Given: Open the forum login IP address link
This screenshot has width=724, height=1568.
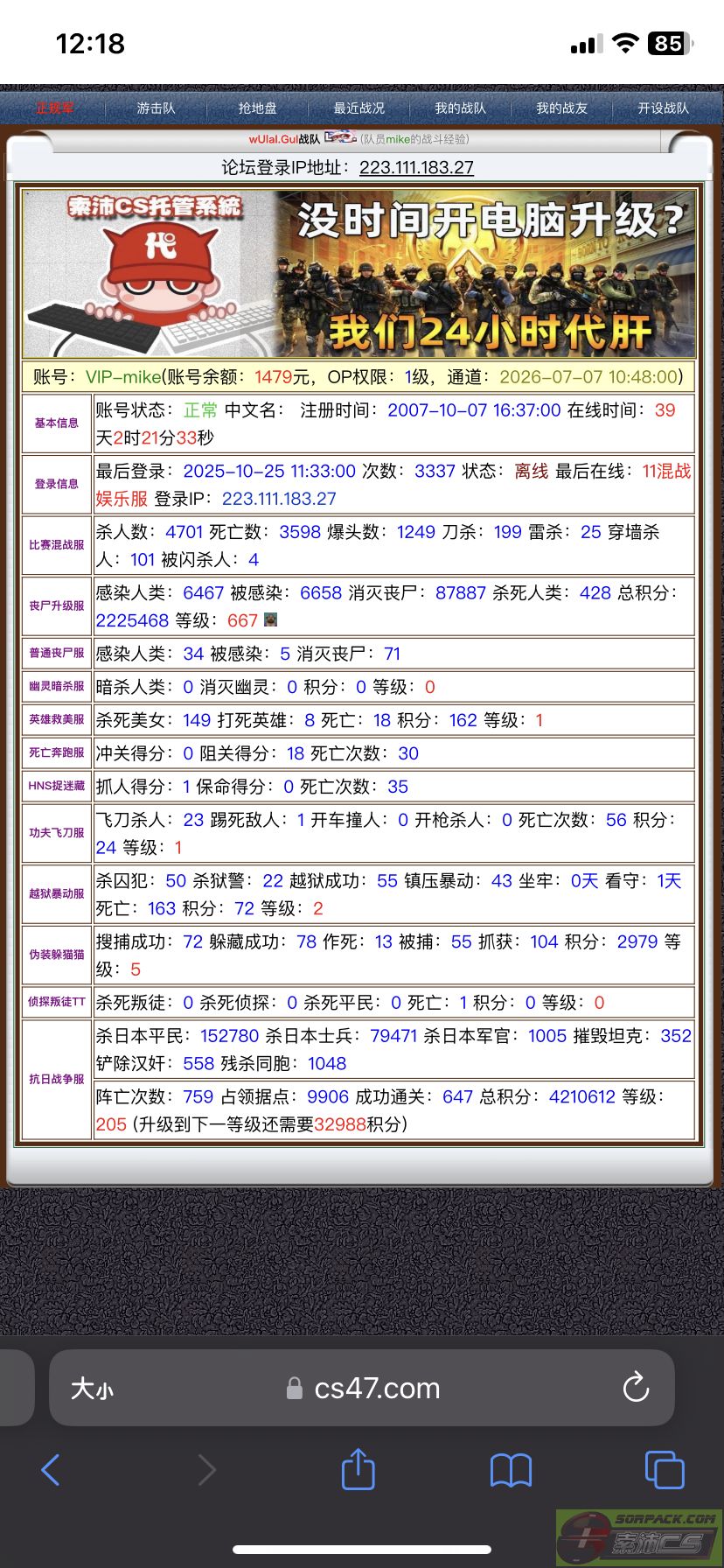Looking at the screenshot, I should coord(416,168).
